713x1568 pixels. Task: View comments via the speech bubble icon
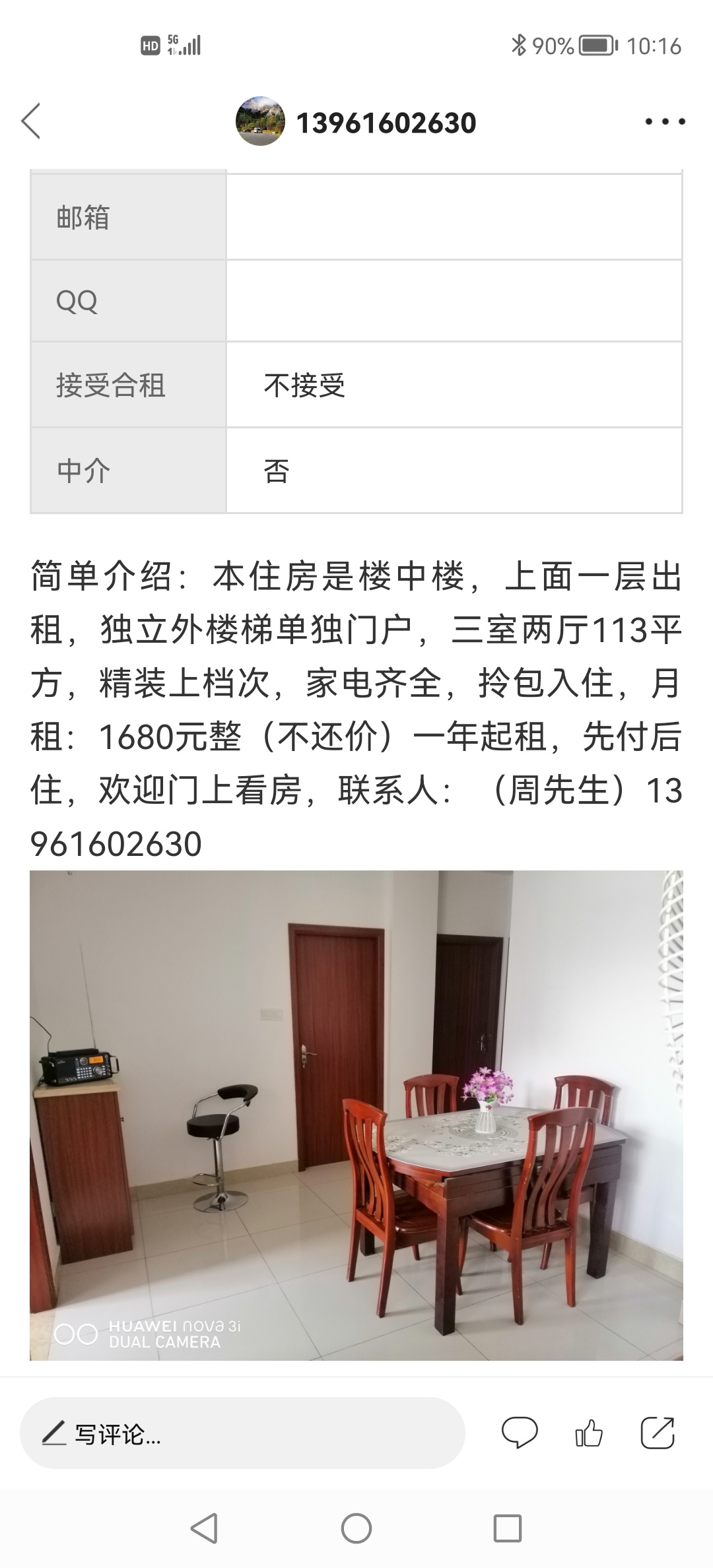520,1433
